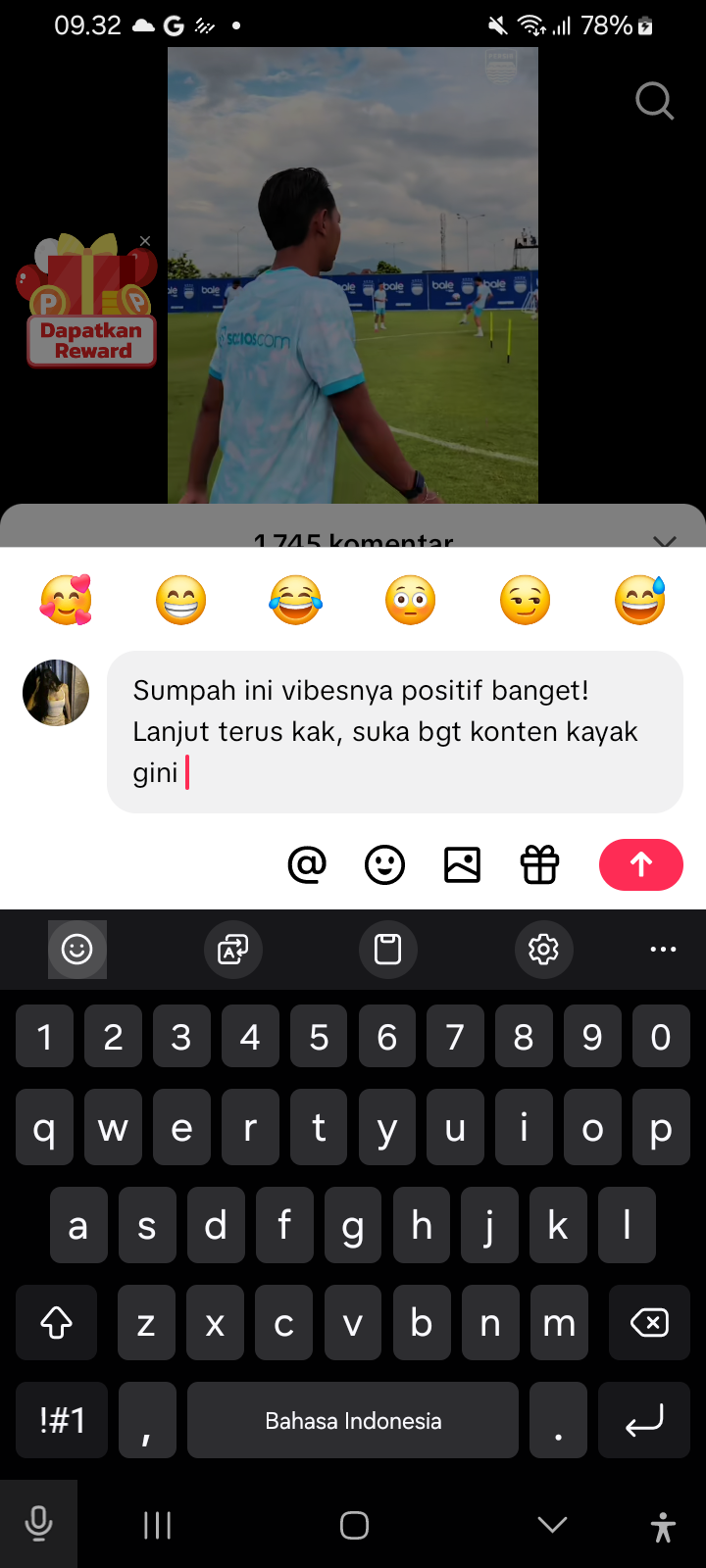Viewport: 706px width, 1568px height.
Task: Dismiss the Dapatkan Reward banner
Action: click(x=145, y=241)
